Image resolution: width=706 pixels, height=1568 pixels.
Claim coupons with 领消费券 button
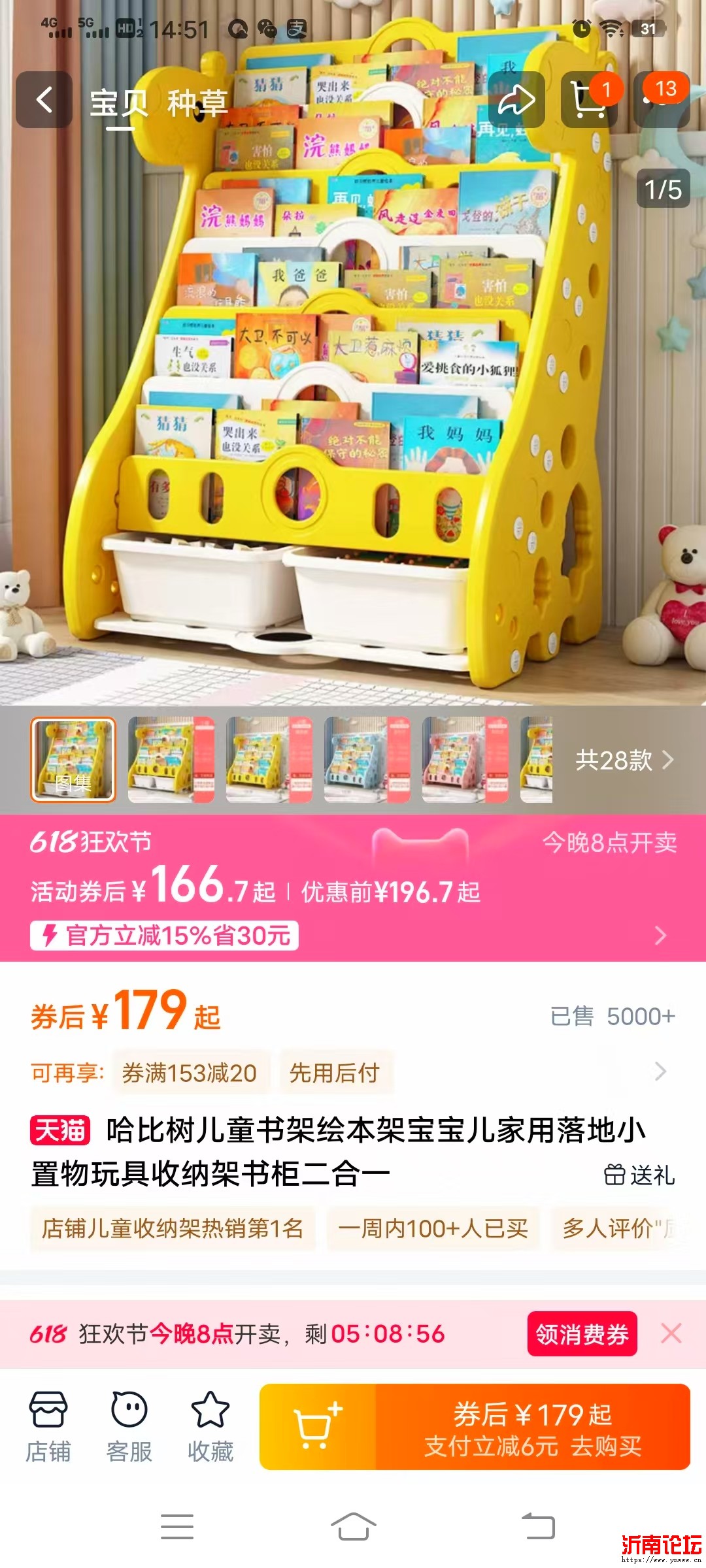click(x=582, y=1333)
